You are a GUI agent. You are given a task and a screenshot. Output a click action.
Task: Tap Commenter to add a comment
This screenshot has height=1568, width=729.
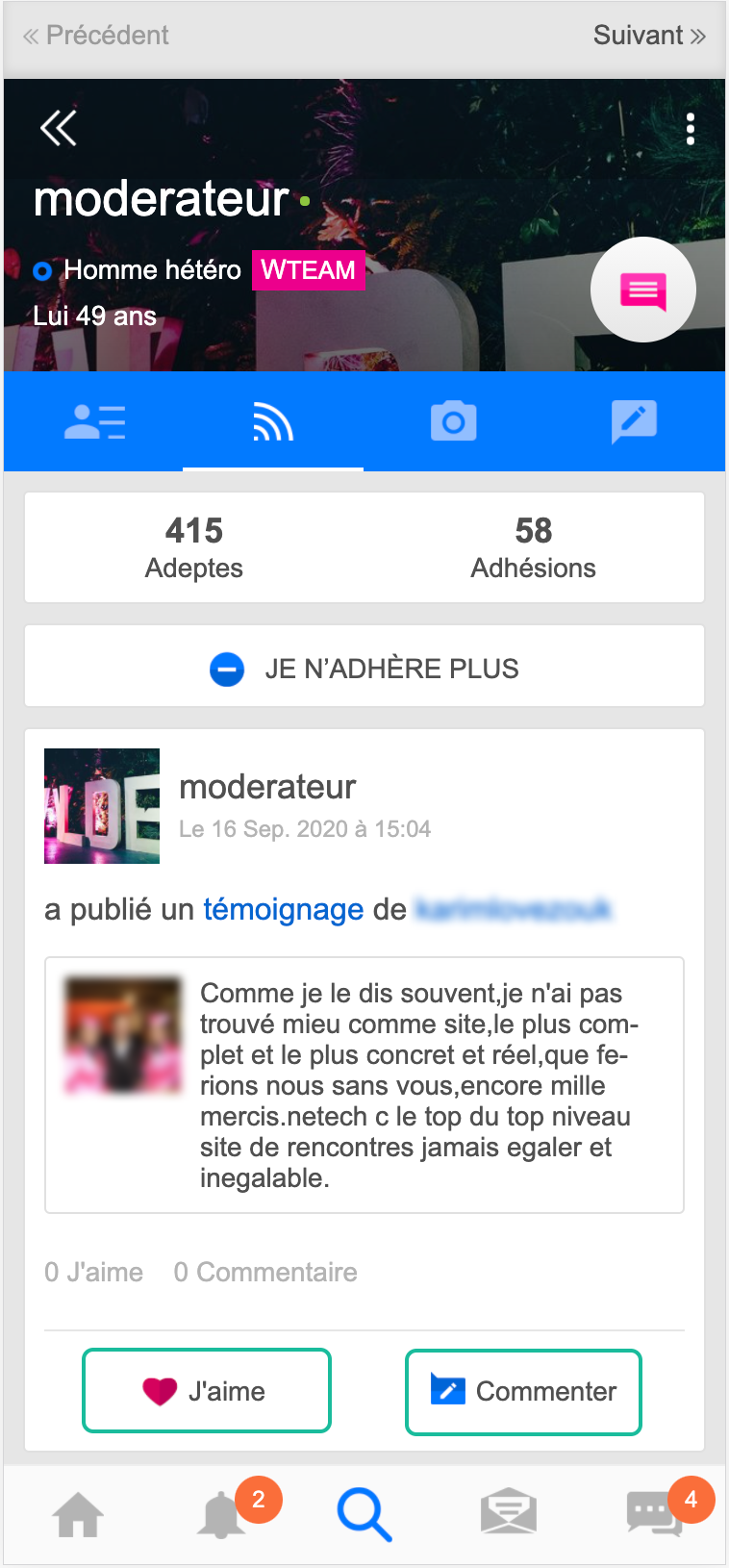coord(523,1391)
